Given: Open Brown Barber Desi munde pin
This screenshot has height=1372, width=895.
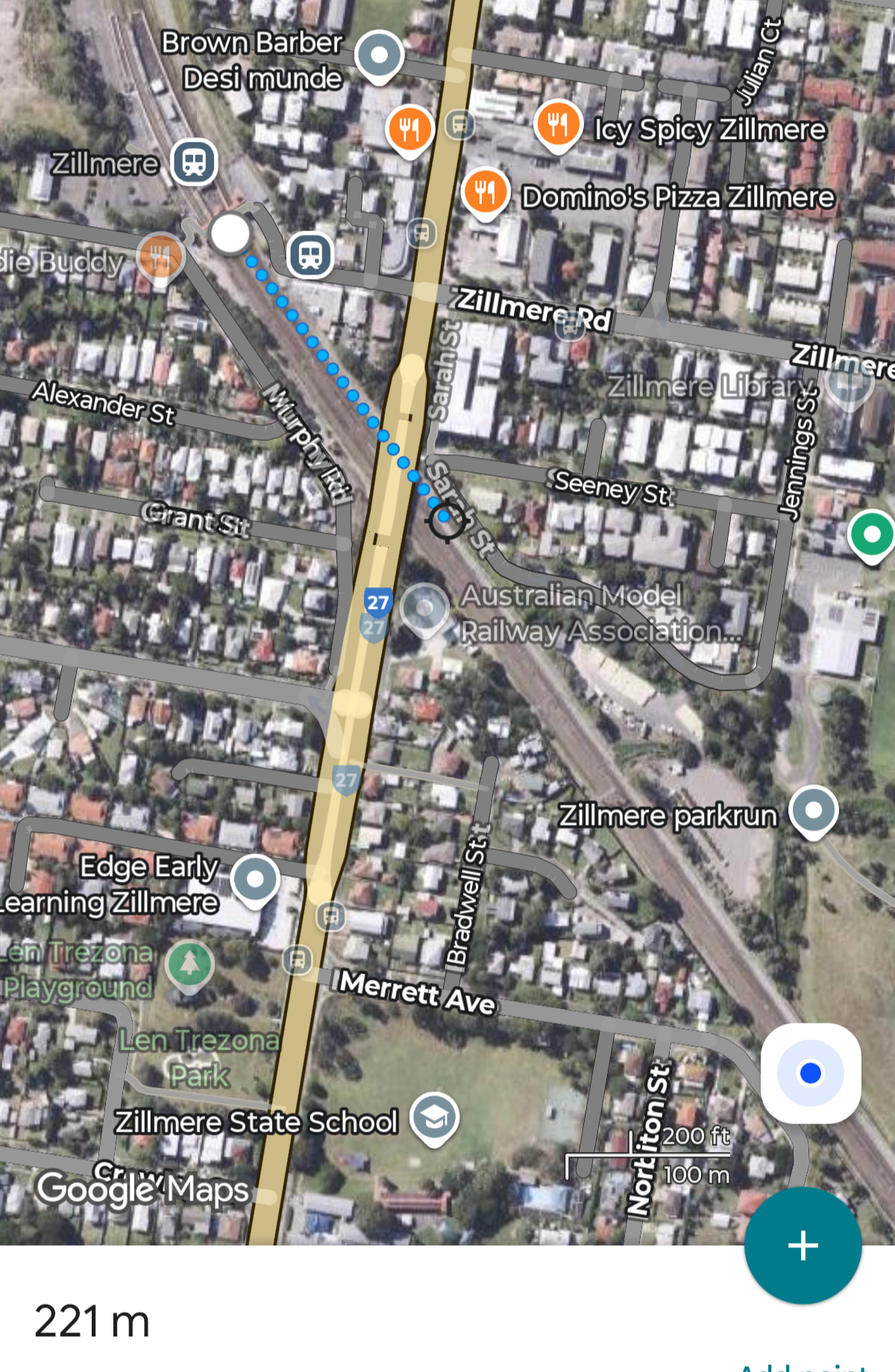Looking at the screenshot, I should tap(379, 54).
